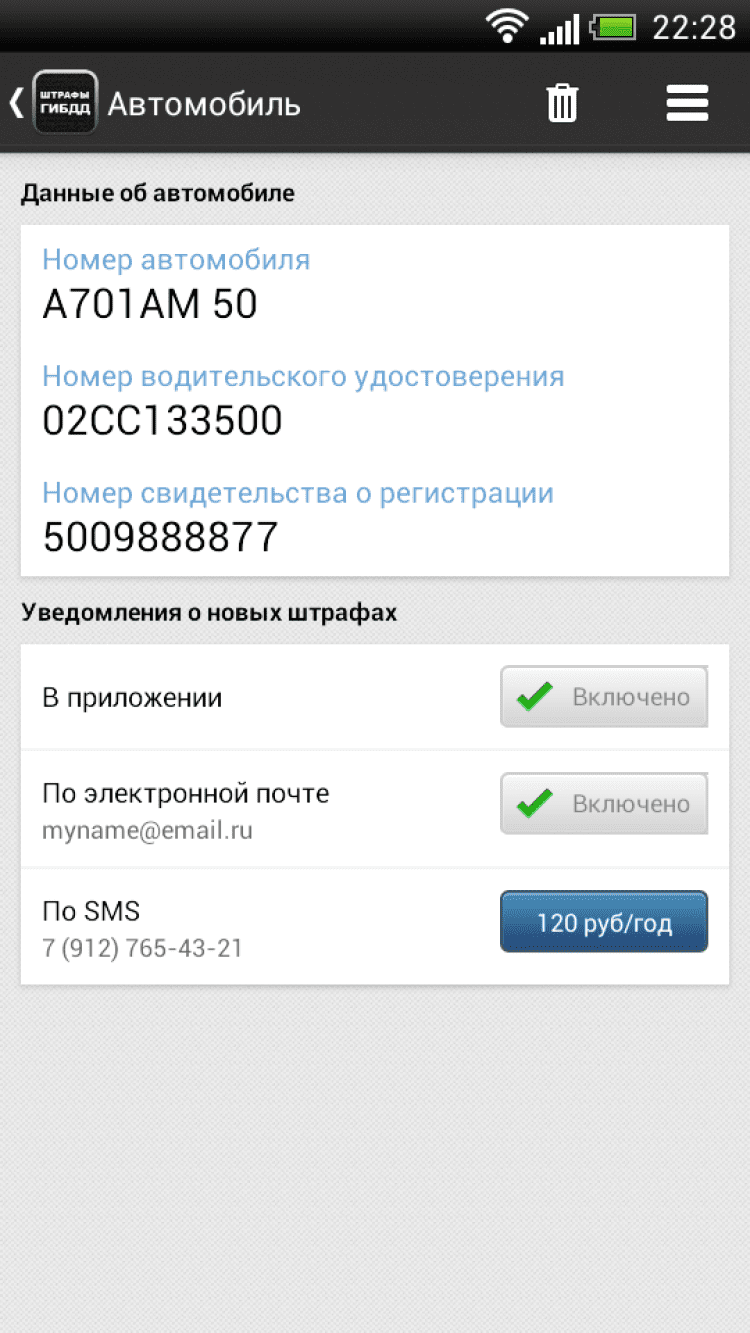
Task: Edit registration certificate number 5009888877
Action: tap(160, 538)
